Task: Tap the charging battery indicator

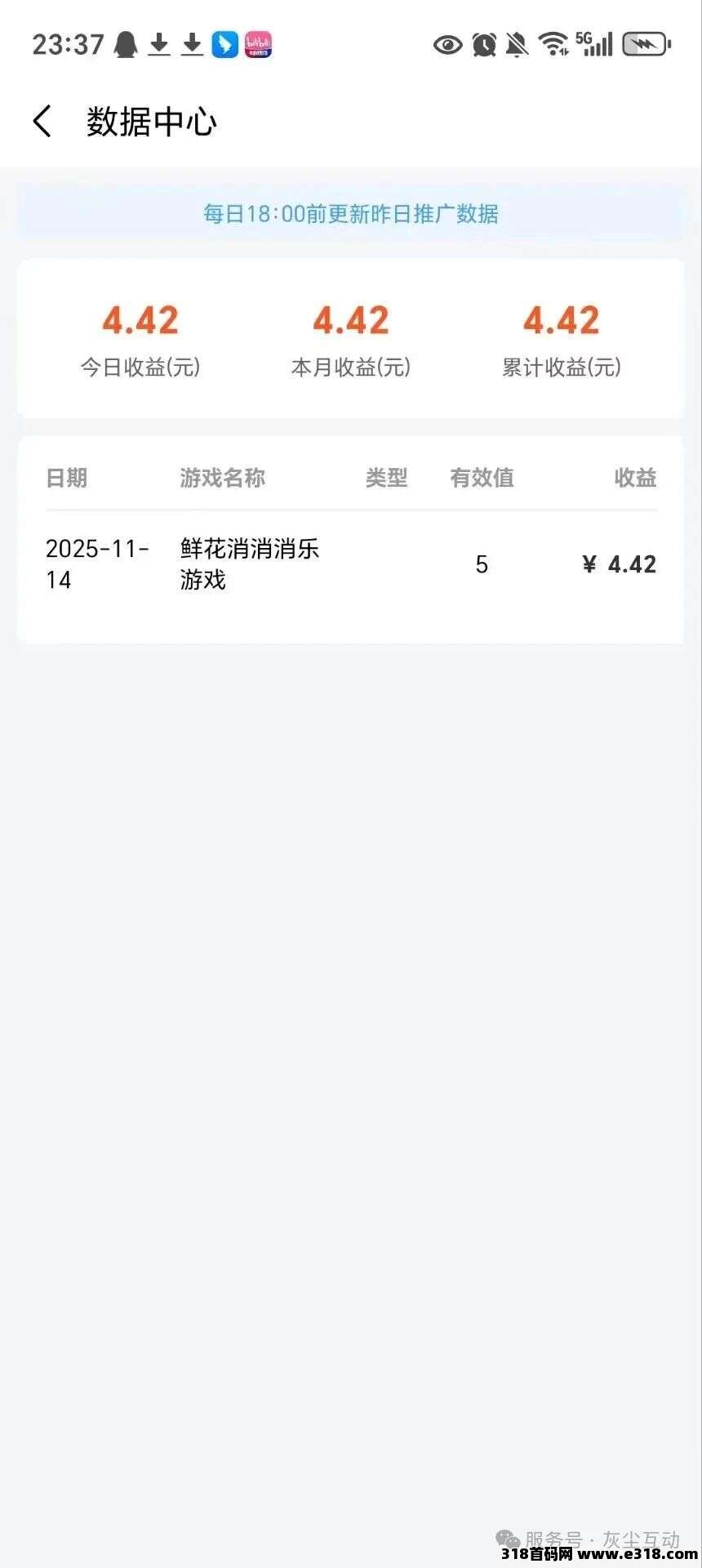Action: 644,45
